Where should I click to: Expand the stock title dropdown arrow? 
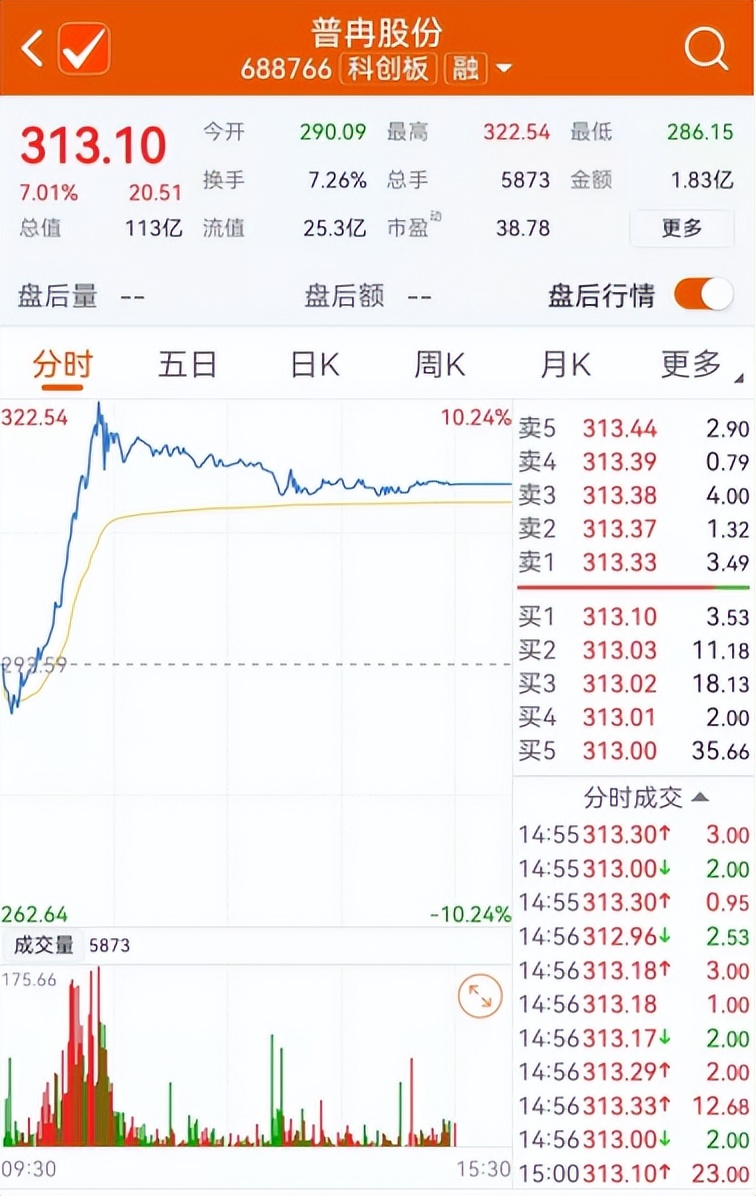(503, 69)
